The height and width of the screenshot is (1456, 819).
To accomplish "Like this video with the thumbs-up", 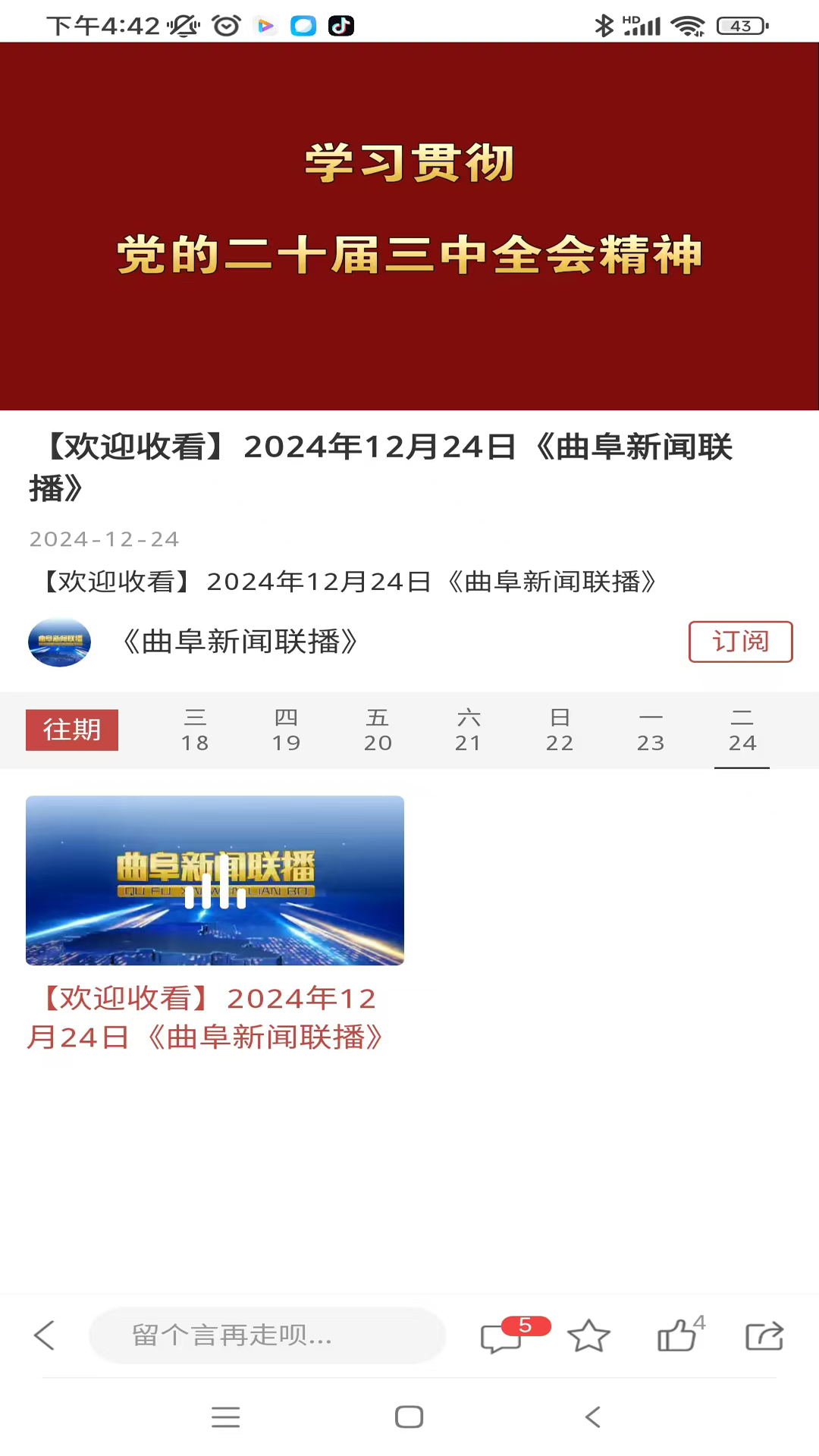I will tap(677, 1336).
